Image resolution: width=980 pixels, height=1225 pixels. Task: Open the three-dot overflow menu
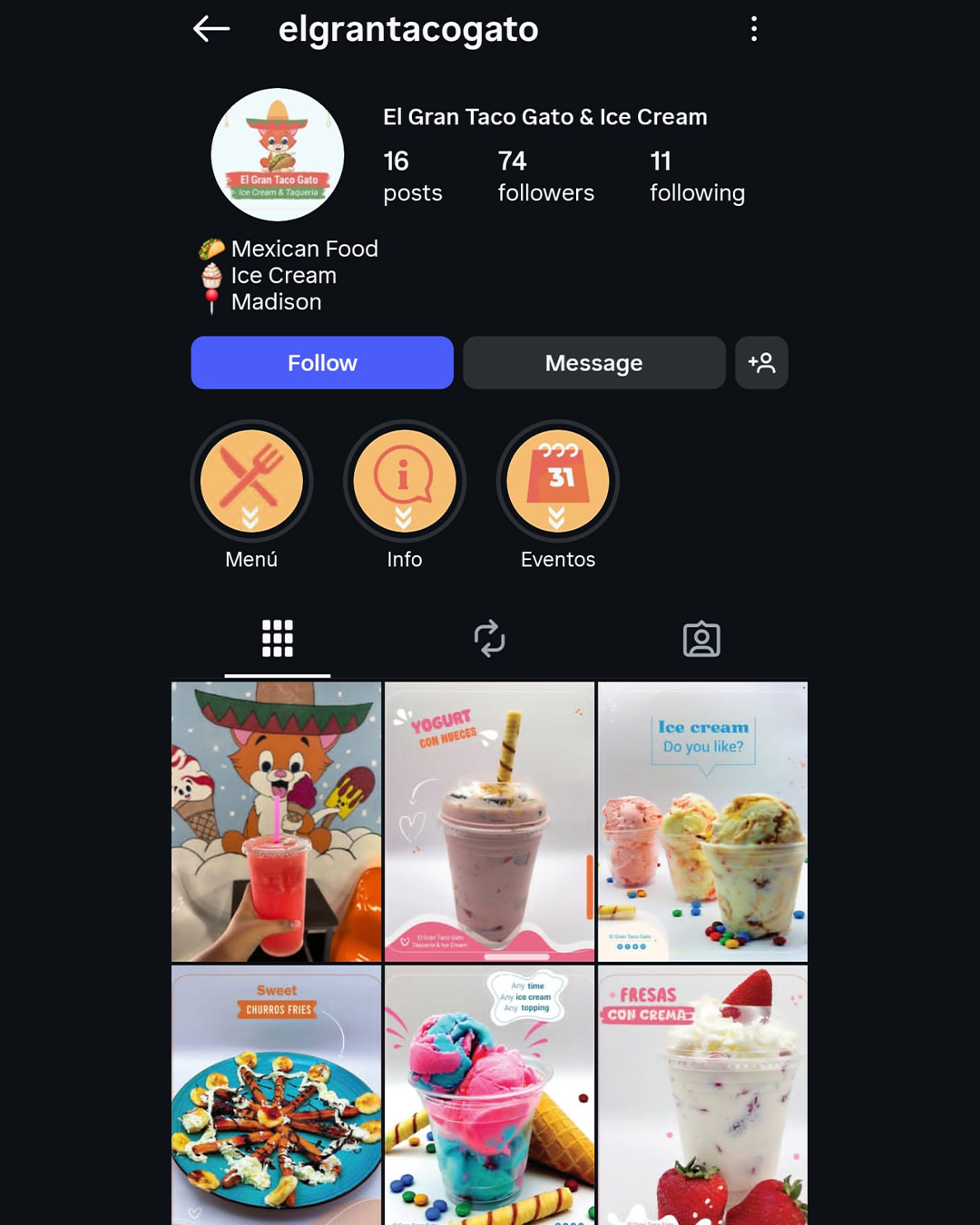753,29
